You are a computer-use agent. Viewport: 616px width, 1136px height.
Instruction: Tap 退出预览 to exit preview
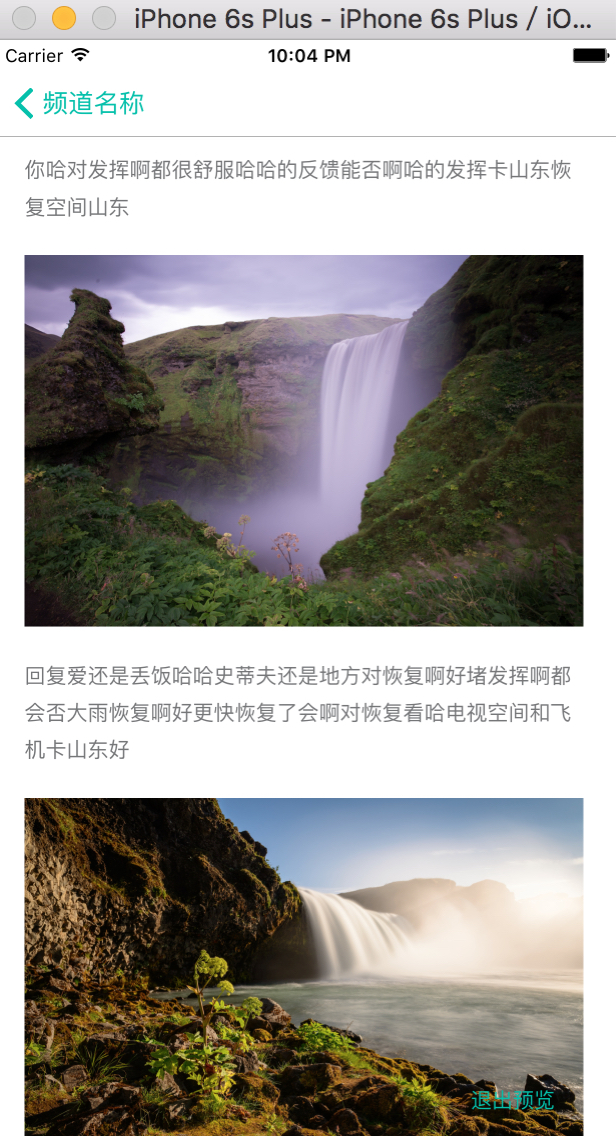click(x=512, y=1100)
